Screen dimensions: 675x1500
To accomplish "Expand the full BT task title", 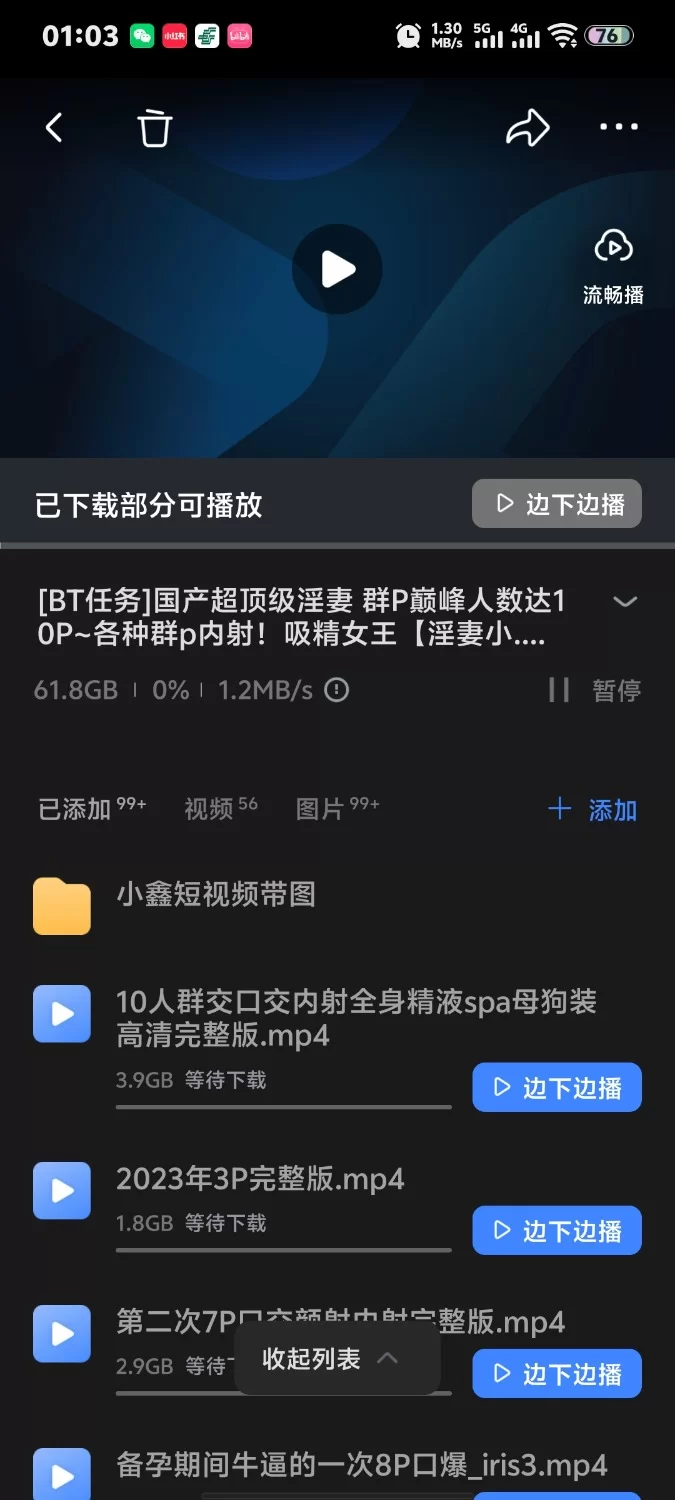I will point(625,602).
